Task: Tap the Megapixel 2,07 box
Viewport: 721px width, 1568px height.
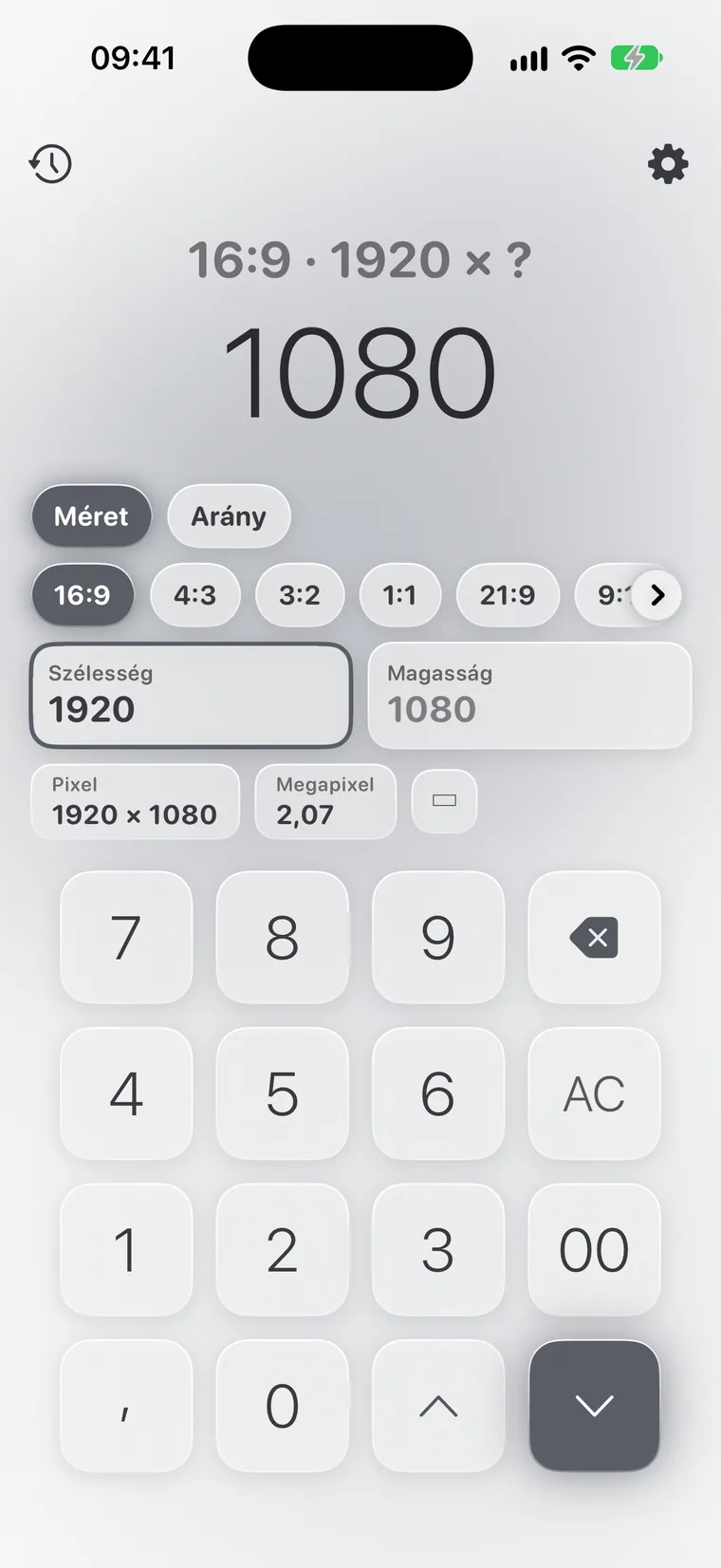Action: 325,802
